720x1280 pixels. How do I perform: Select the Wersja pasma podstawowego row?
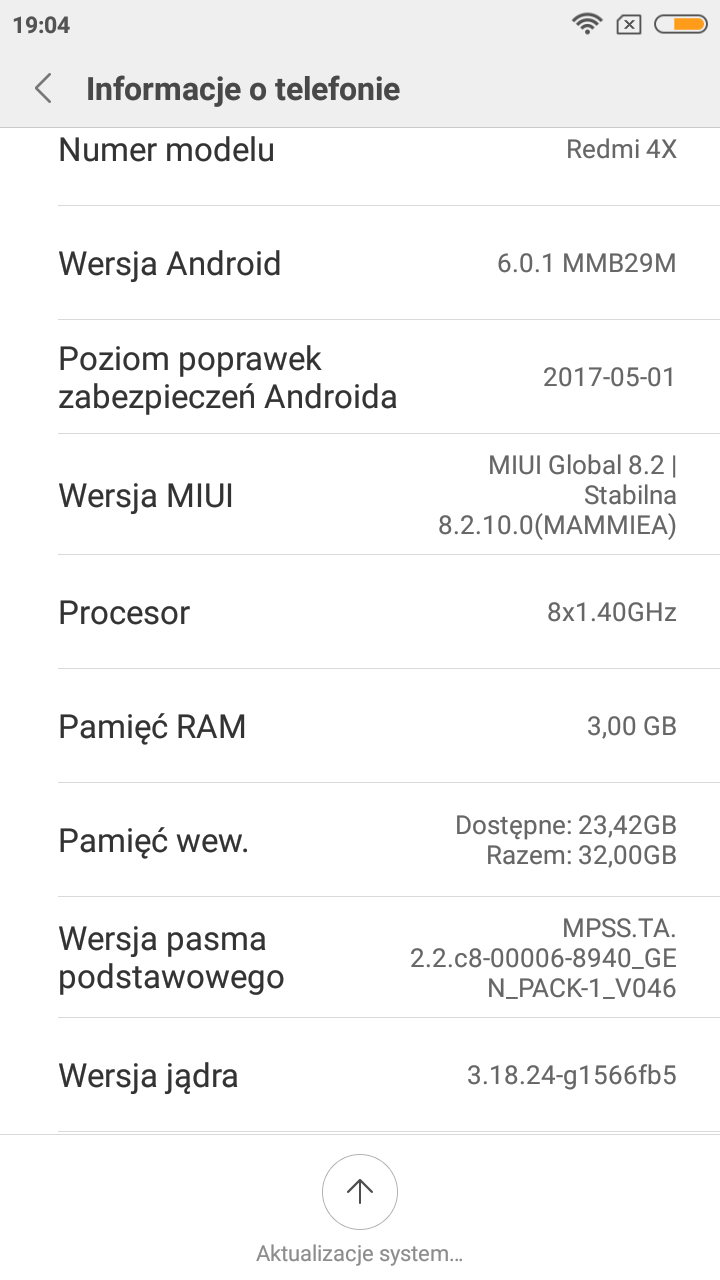point(360,958)
